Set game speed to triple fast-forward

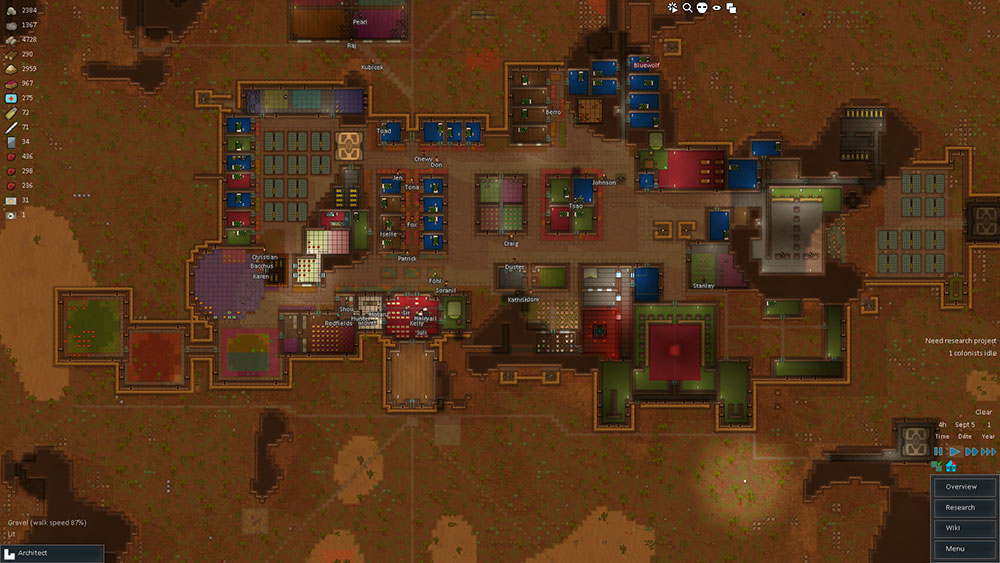click(x=988, y=452)
